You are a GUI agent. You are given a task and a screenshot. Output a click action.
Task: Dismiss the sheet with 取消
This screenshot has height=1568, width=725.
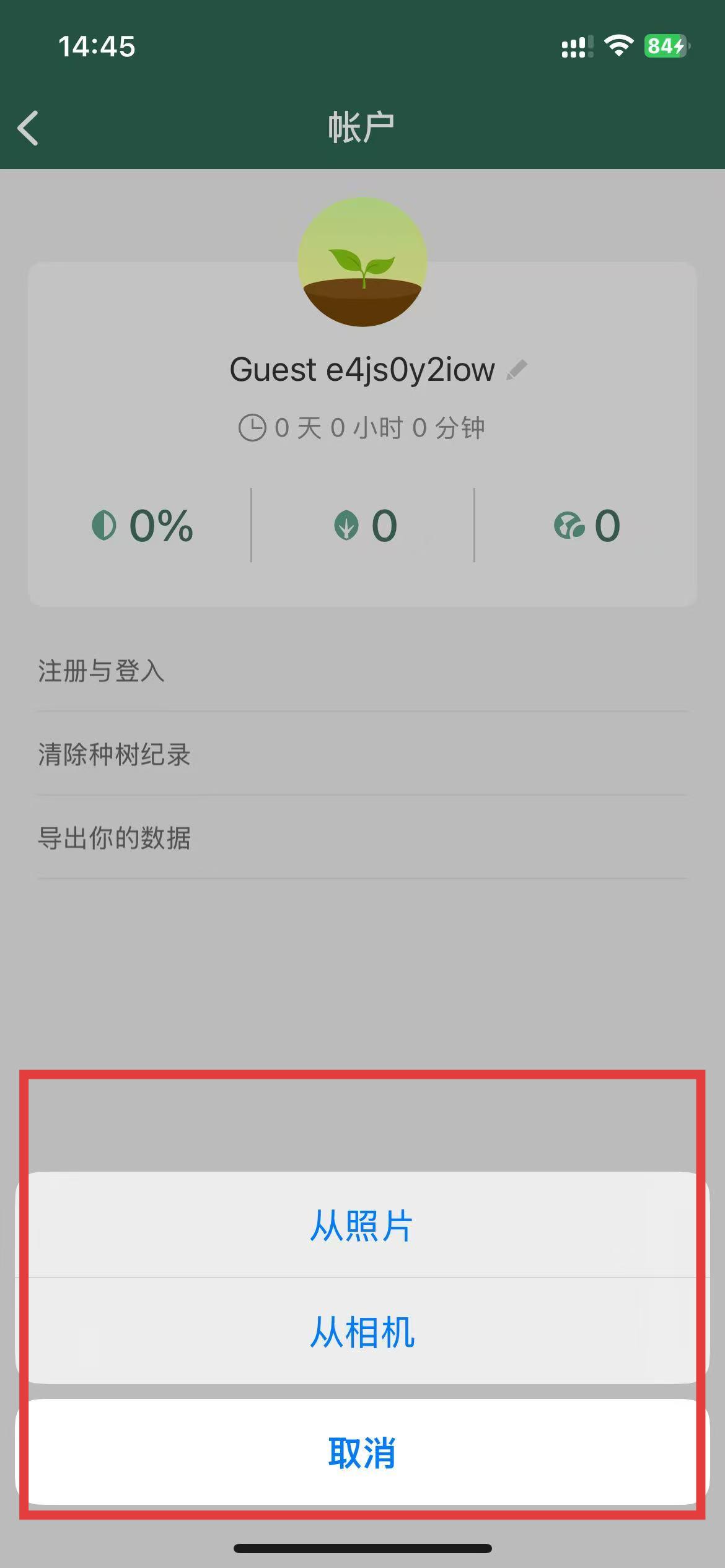coord(362,1452)
